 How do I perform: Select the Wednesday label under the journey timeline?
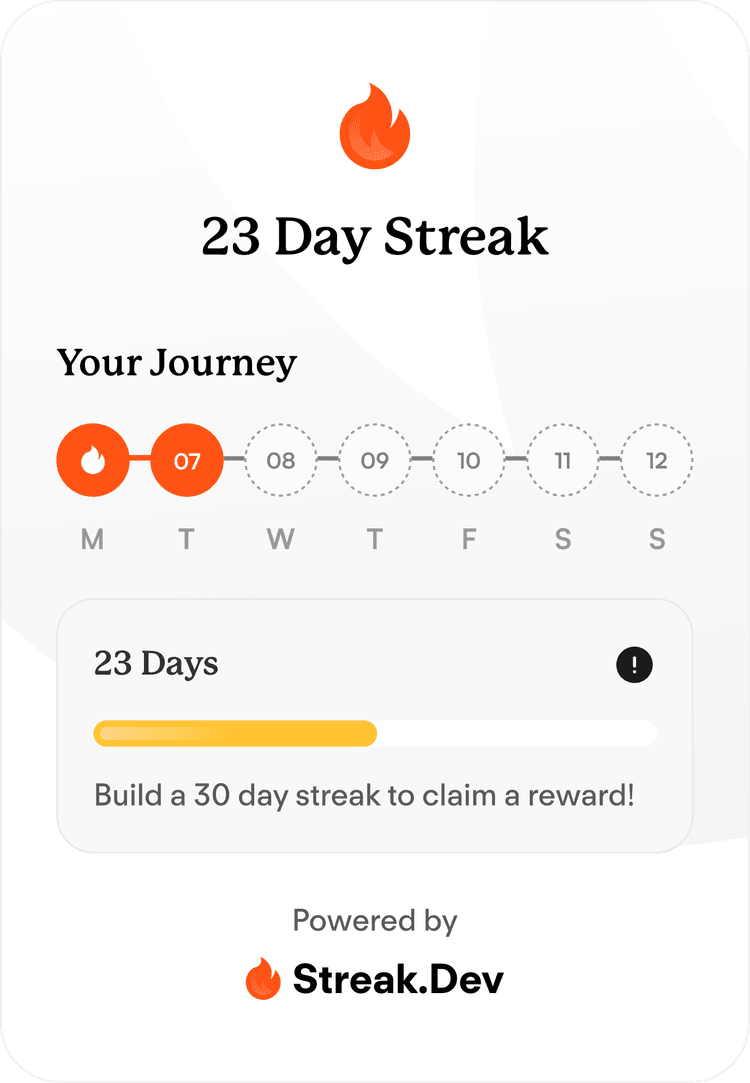280,540
